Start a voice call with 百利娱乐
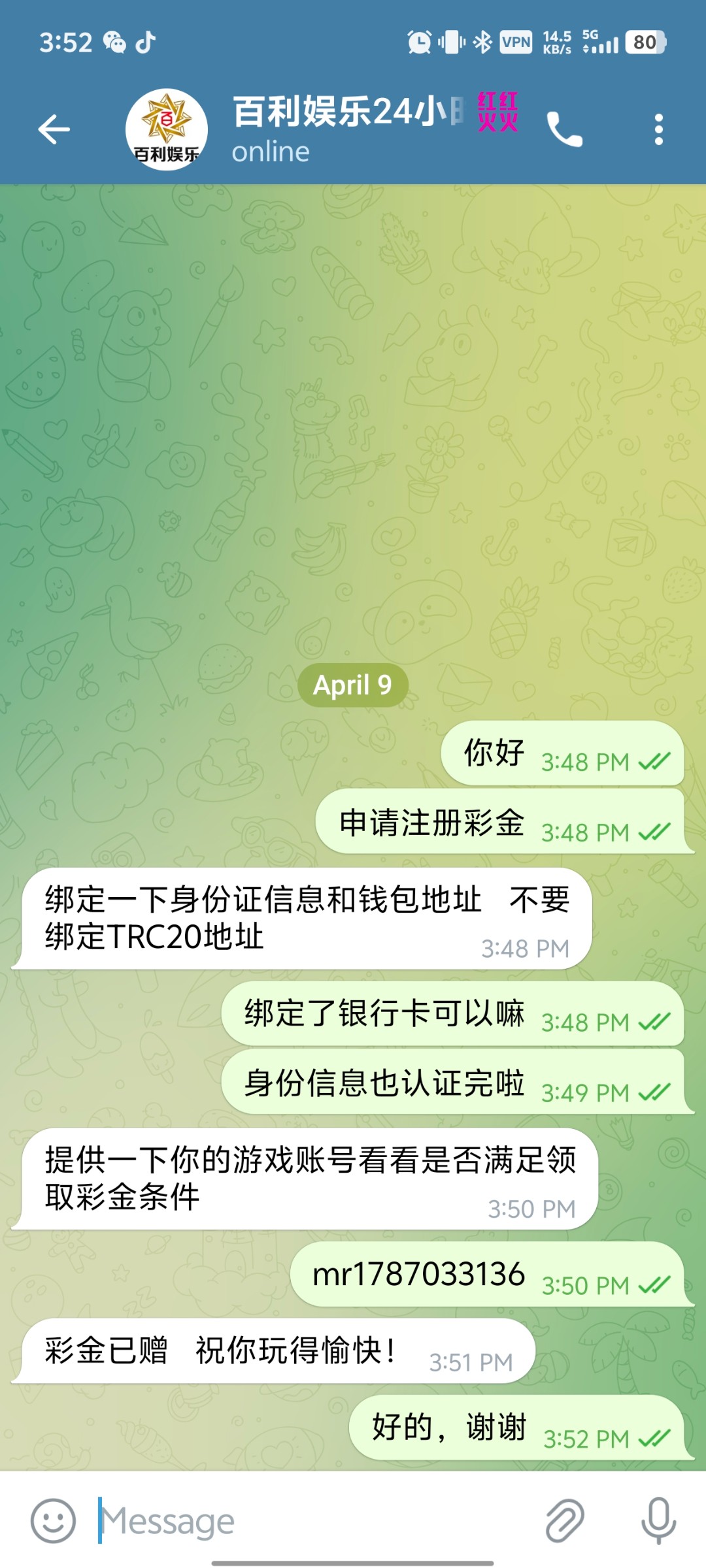This screenshot has height=1568, width=706. (564, 129)
